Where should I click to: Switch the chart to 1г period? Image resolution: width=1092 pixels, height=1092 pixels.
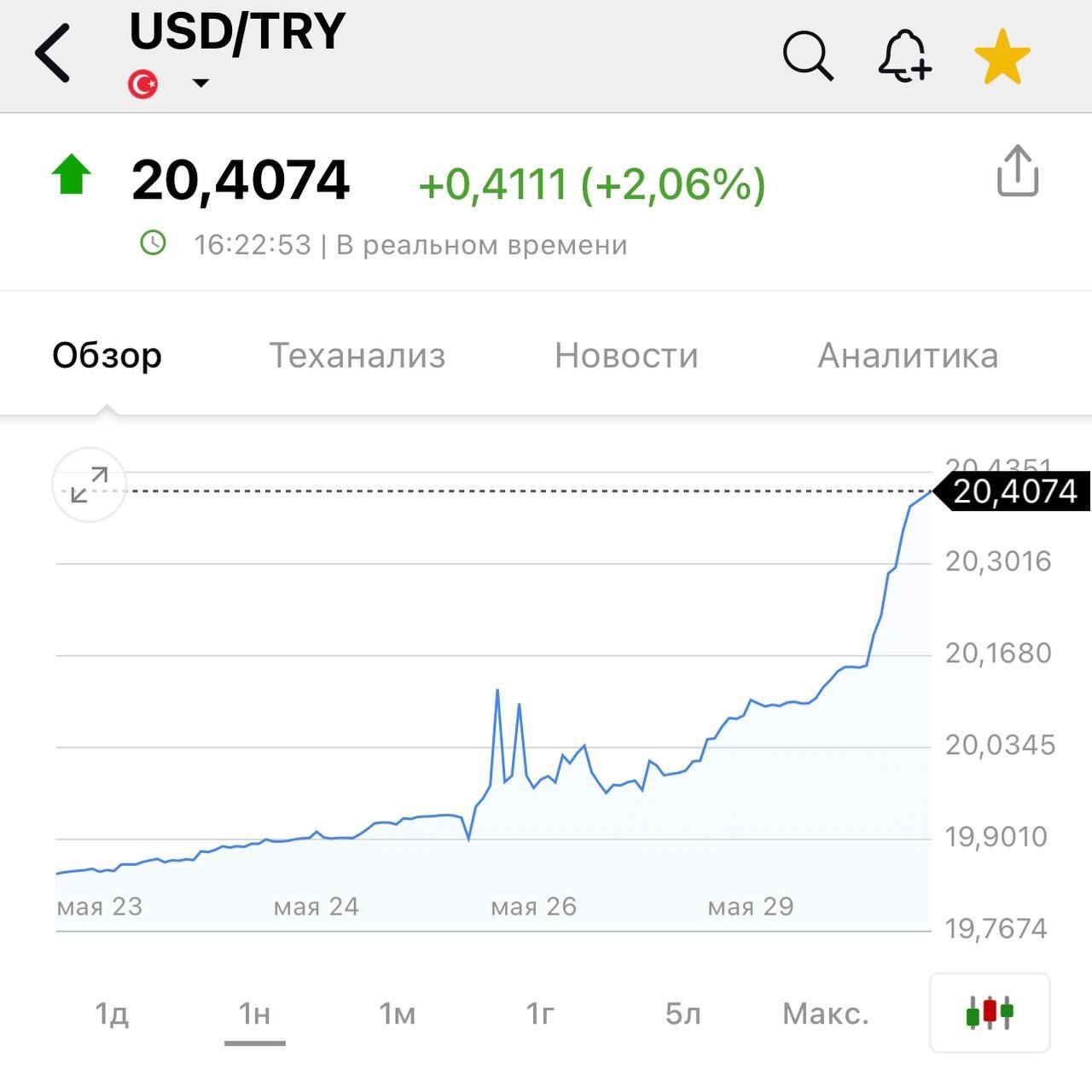click(540, 1014)
